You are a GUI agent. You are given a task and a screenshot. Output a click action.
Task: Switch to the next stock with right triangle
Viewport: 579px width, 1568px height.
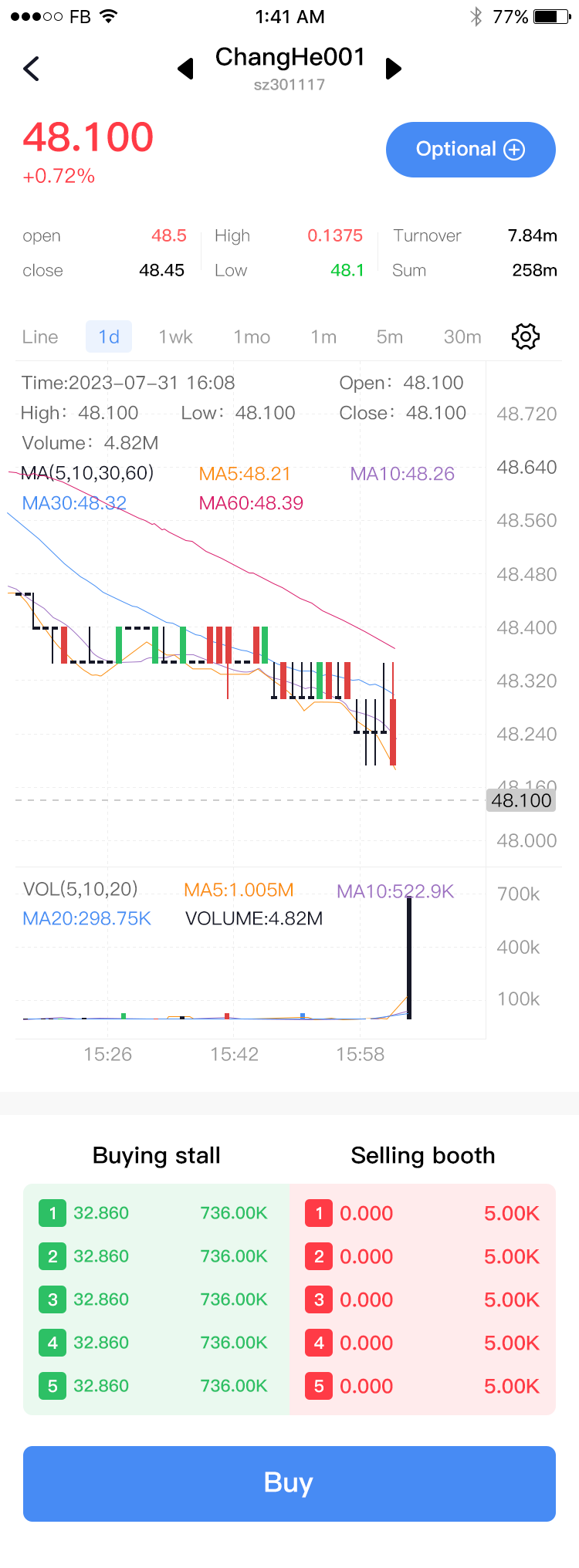(x=394, y=69)
